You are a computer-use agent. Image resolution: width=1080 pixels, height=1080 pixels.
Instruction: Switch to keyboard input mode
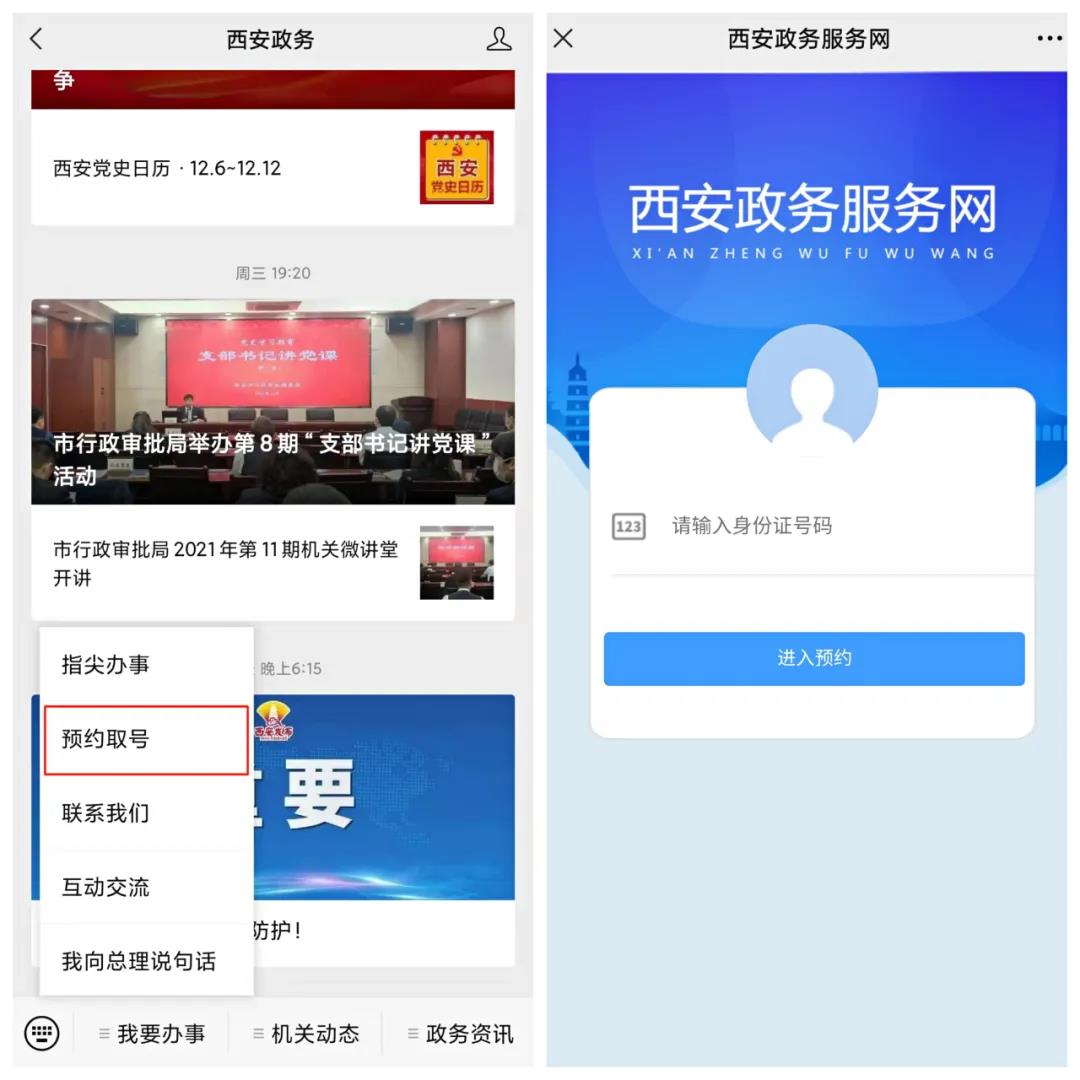pyautogui.click(x=42, y=1033)
